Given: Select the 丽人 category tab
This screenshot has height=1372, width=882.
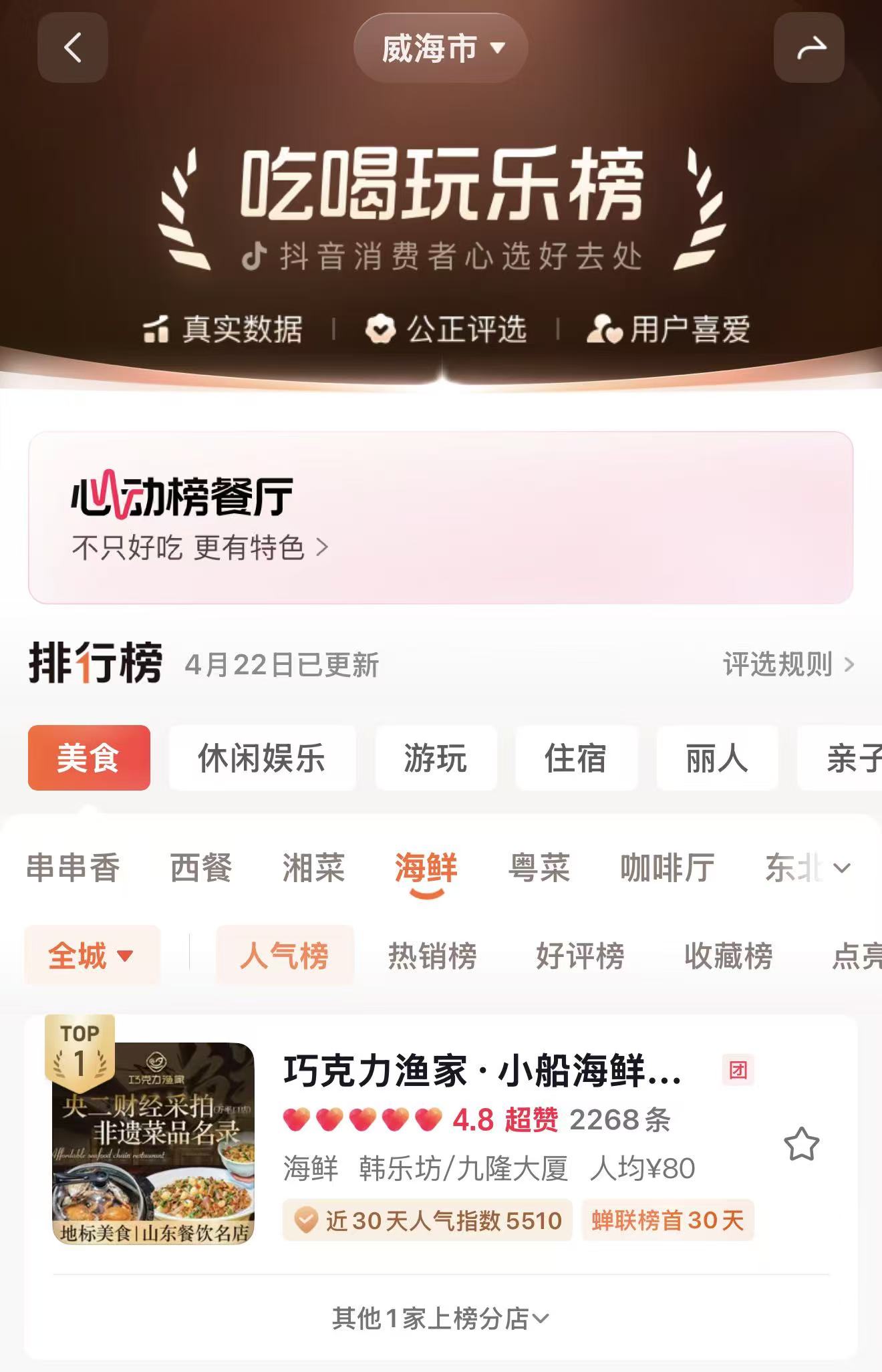Looking at the screenshot, I should (x=717, y=758).
